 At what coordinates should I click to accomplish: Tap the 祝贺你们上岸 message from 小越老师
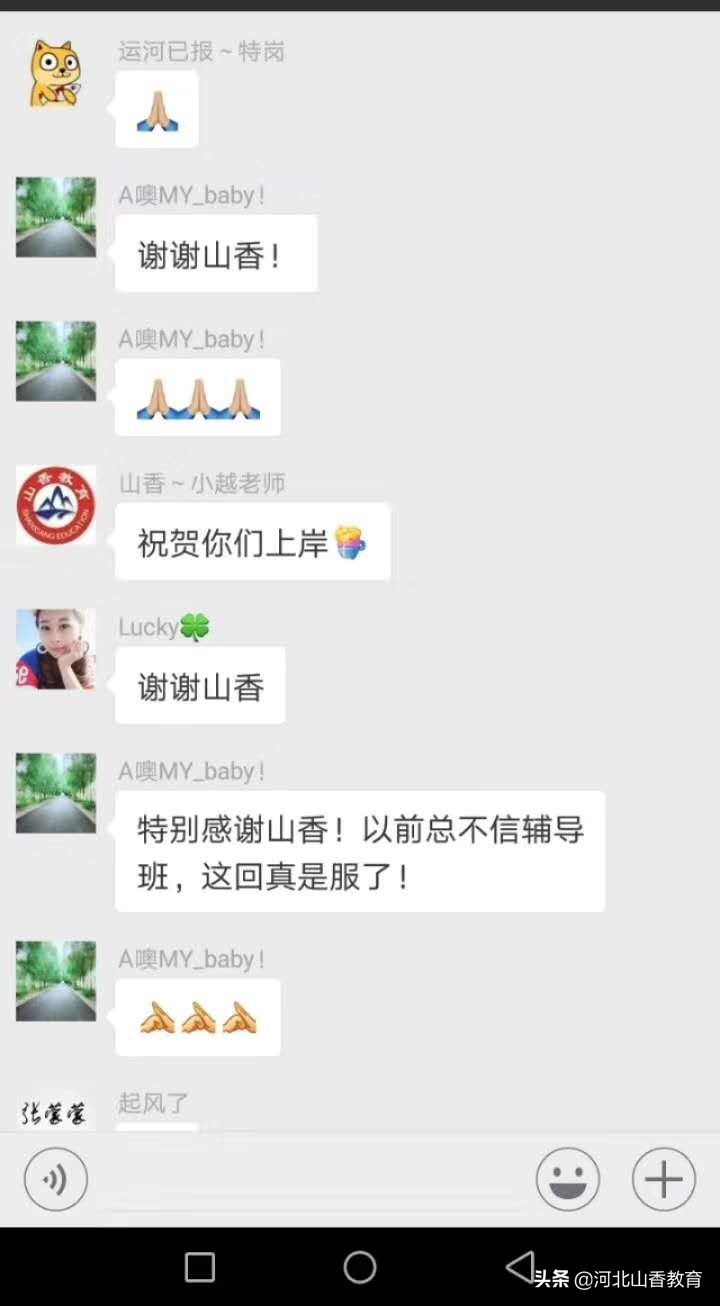point(252,542)
